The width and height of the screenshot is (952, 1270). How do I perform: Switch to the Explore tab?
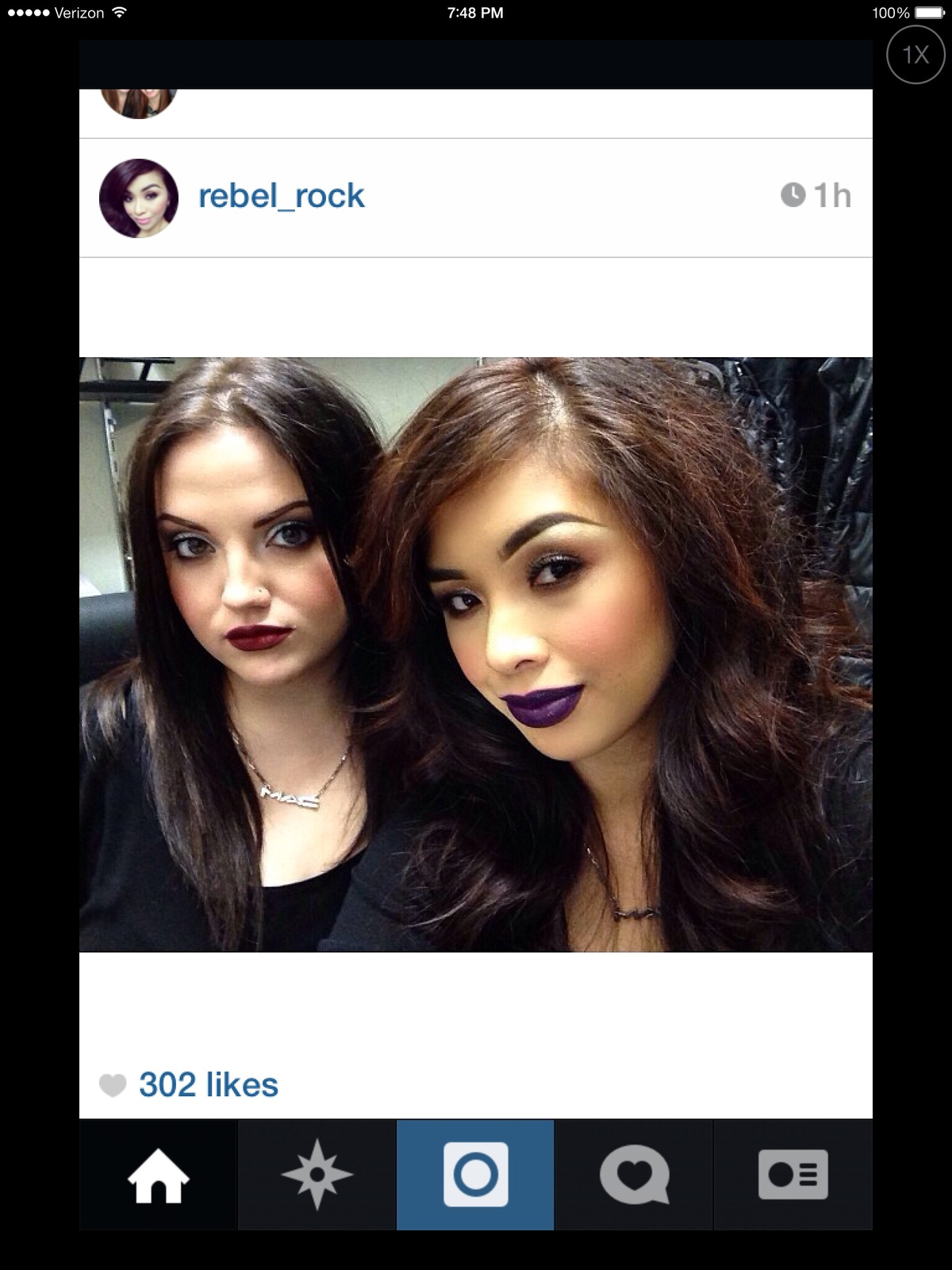coord(317,1175)
